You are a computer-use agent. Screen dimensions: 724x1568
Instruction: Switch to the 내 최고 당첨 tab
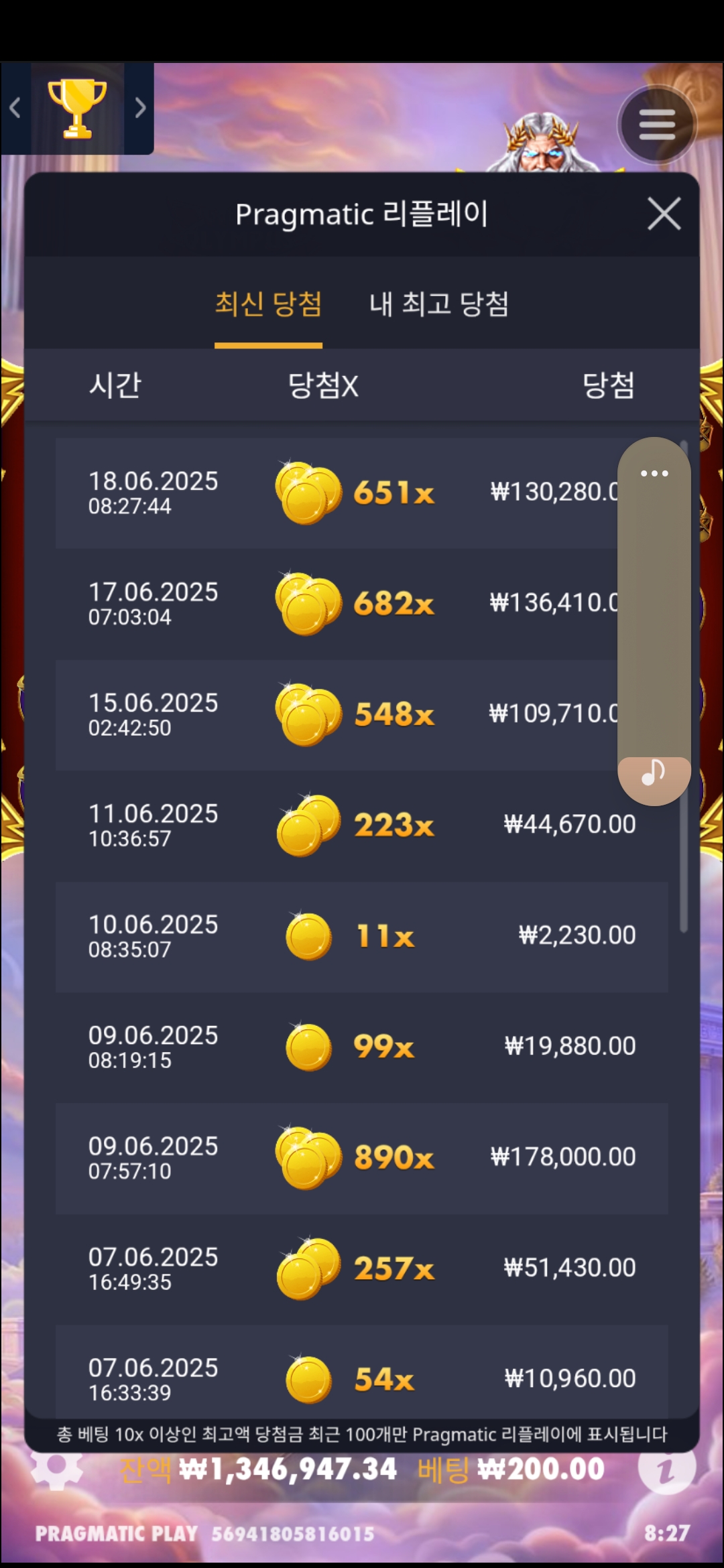(439, 305)
